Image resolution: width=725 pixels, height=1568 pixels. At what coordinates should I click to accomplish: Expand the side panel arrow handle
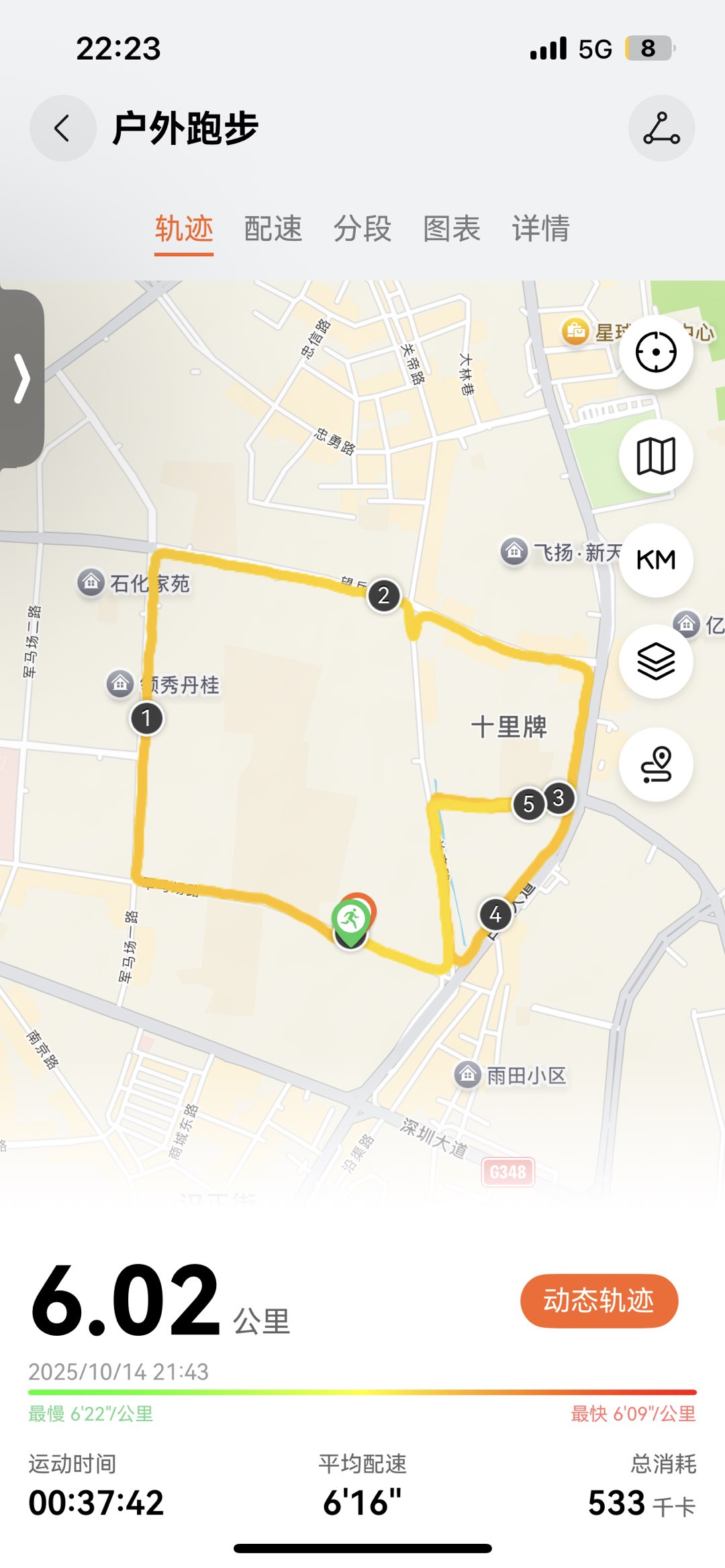[22, 379]
